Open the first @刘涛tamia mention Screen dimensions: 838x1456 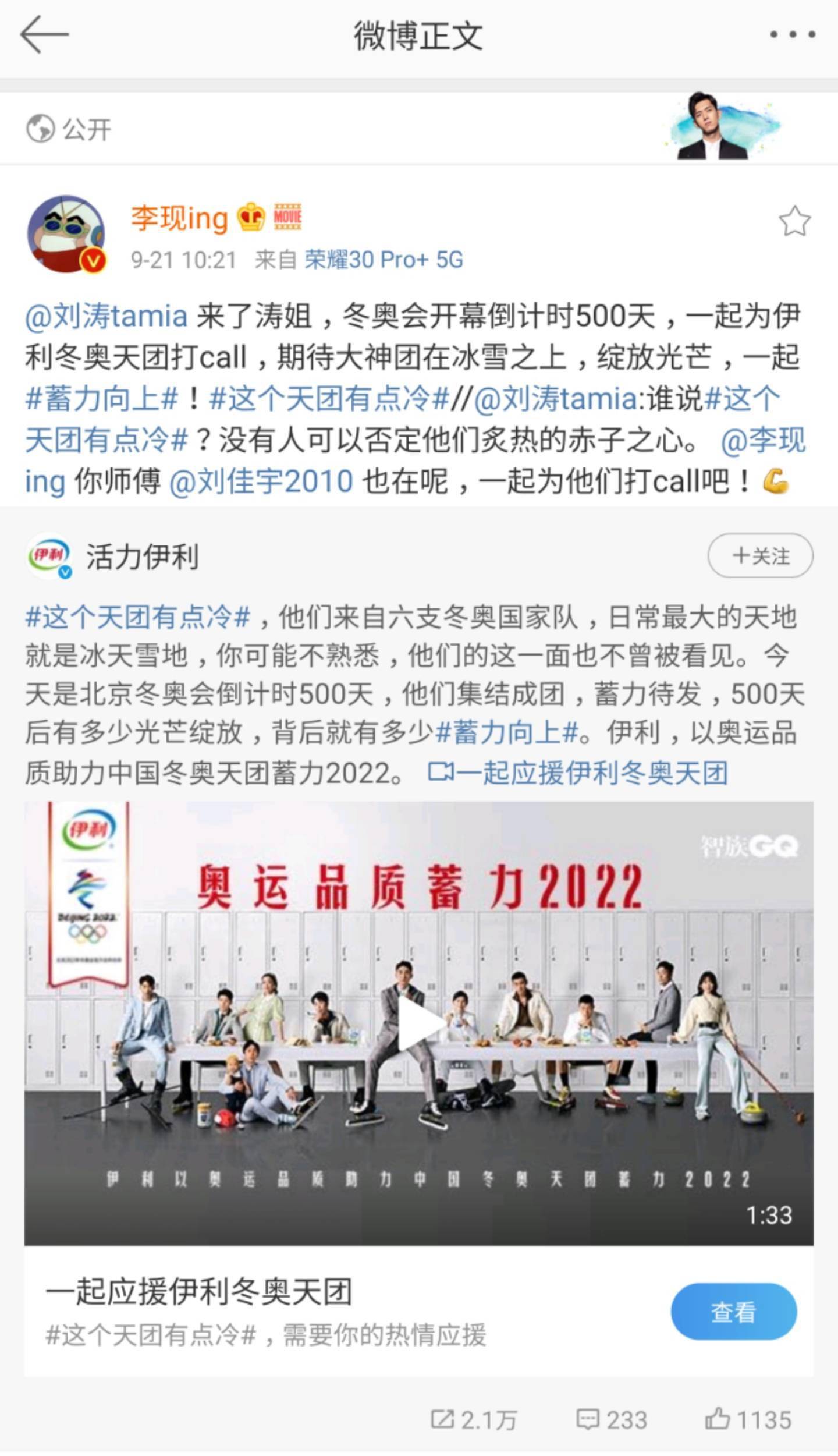(x=106, y=316)
